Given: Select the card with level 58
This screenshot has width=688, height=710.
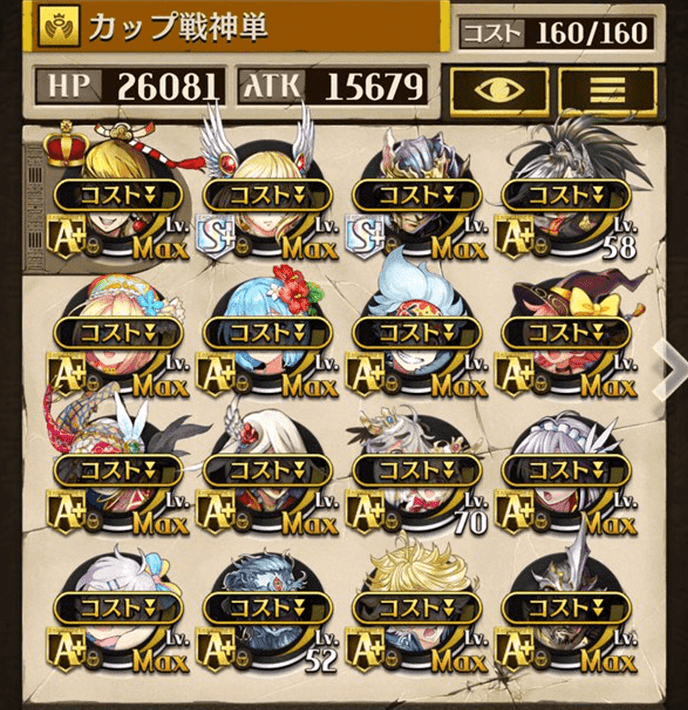Looking at the screenshot, I should tap(567, 195).
